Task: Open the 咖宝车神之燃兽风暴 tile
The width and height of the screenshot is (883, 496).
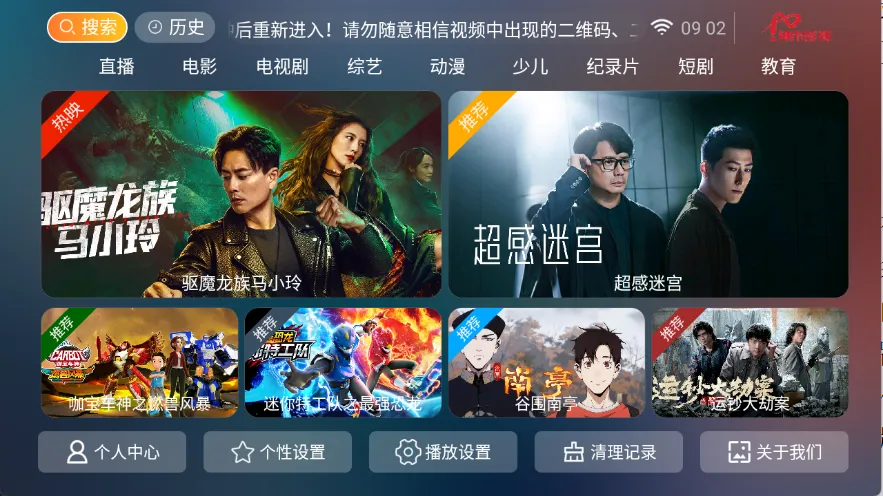Action: [139, 362]
